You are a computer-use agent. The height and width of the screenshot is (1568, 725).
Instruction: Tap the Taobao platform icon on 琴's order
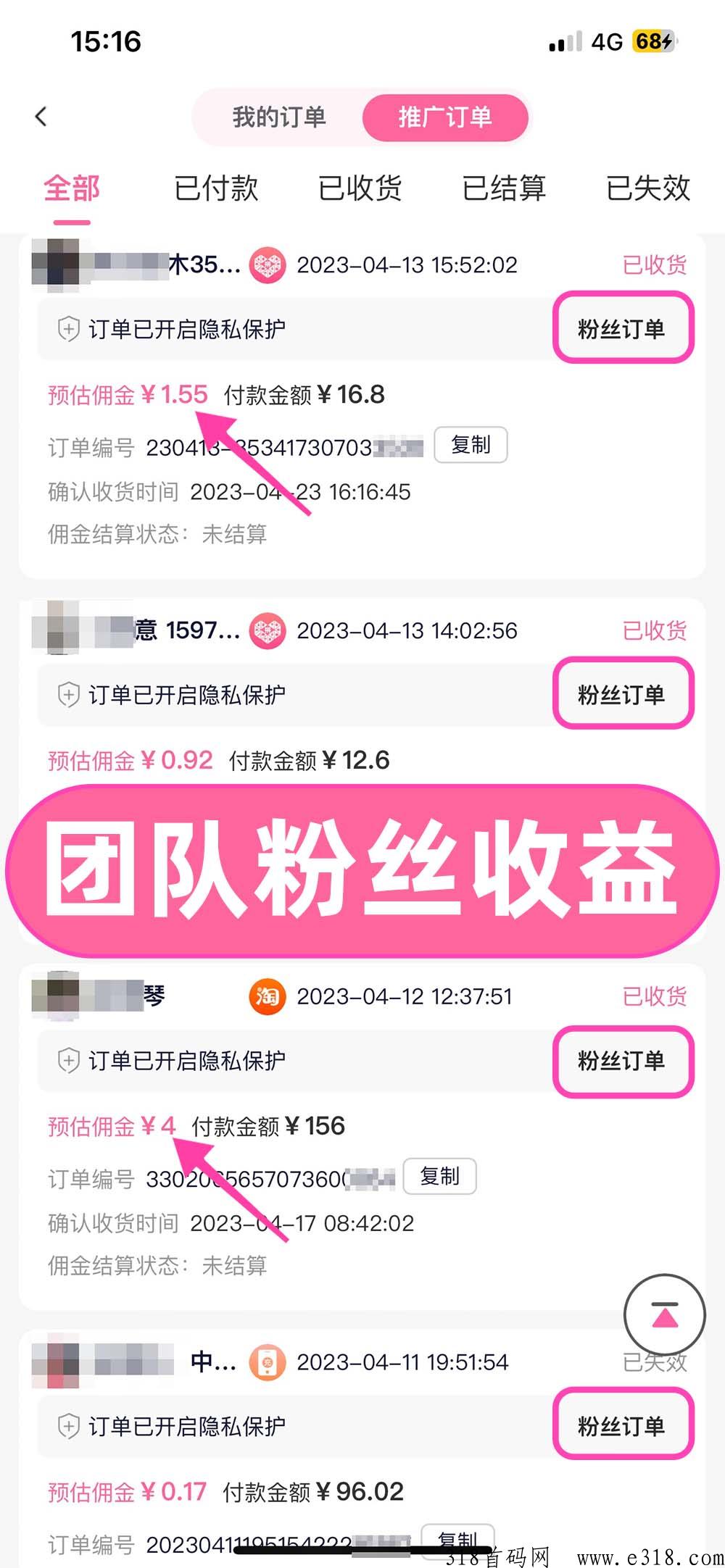click(267, 996)
